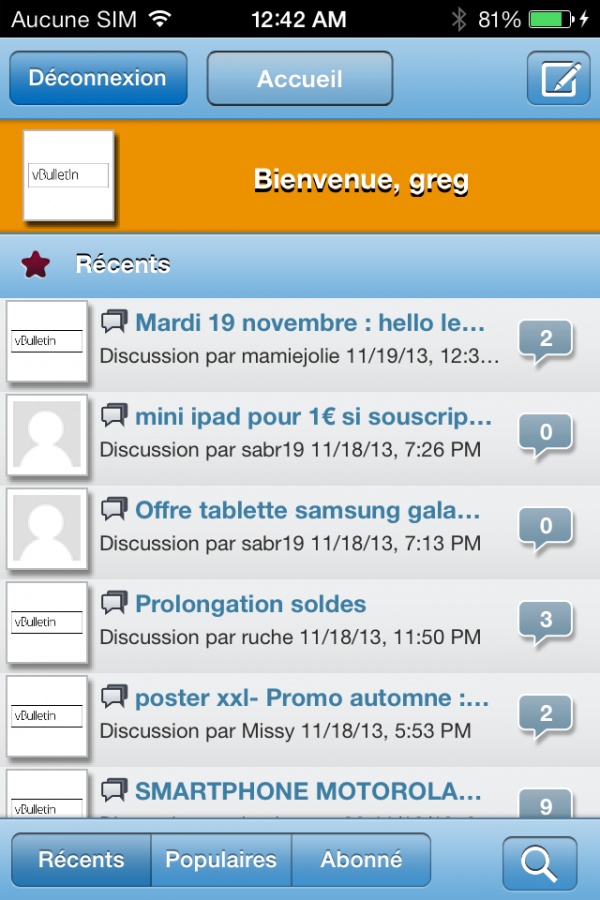Go to Accueil

[299, 78]
